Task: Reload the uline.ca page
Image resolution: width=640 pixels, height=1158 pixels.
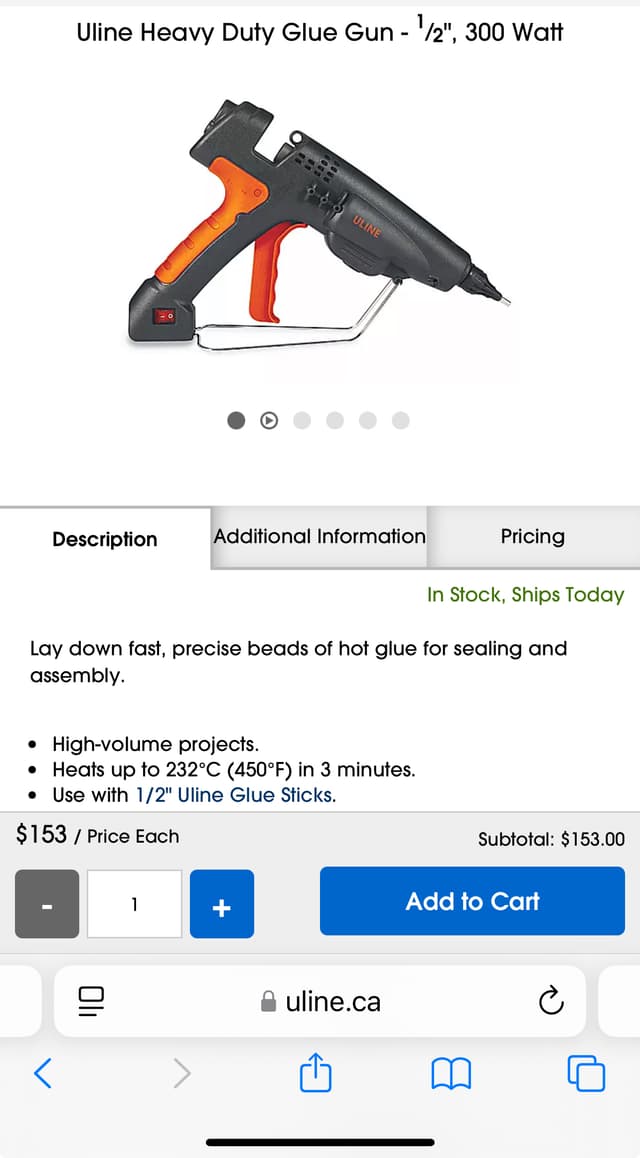Action: (551, 1001)
